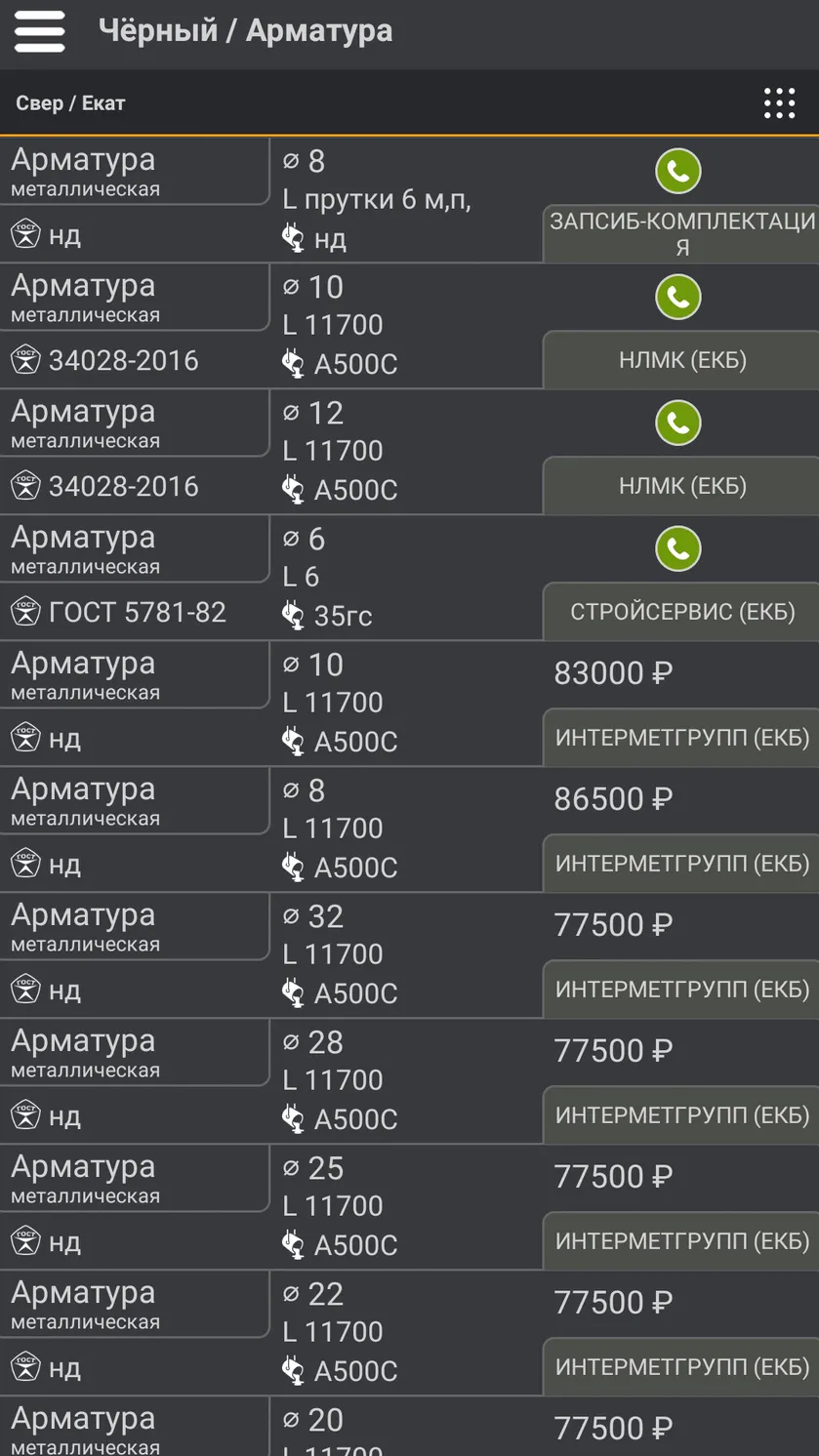Call seller of the ⌀ 6 35гс rebar

(x=678, y=548)
